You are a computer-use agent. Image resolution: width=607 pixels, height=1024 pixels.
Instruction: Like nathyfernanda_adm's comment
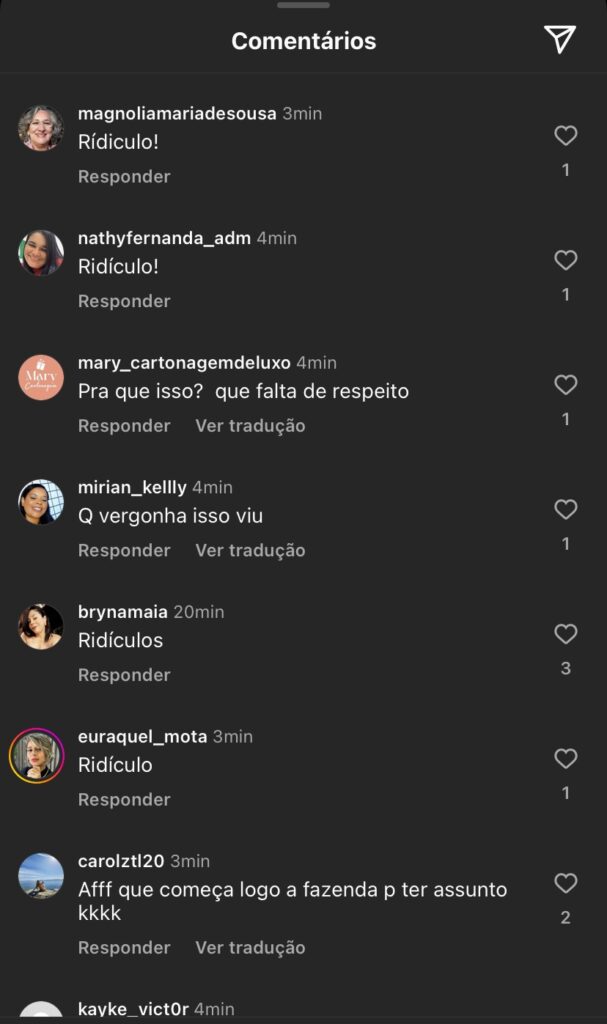[x=566, y=260]
